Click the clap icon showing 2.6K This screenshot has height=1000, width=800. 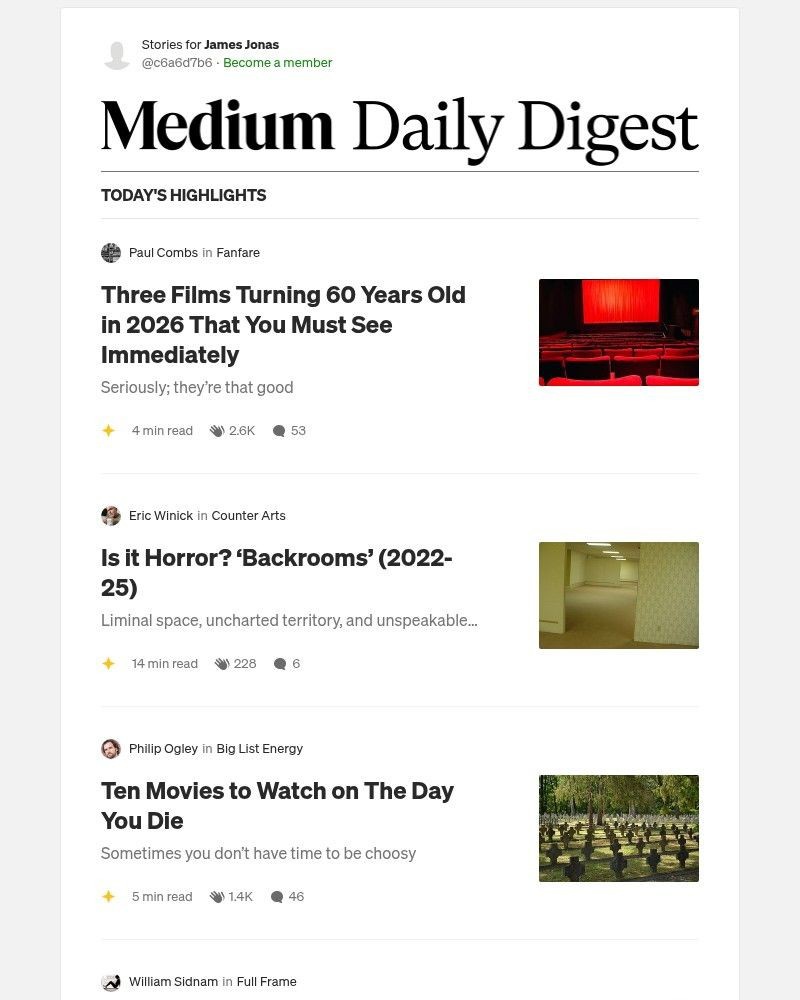point(218,430)
